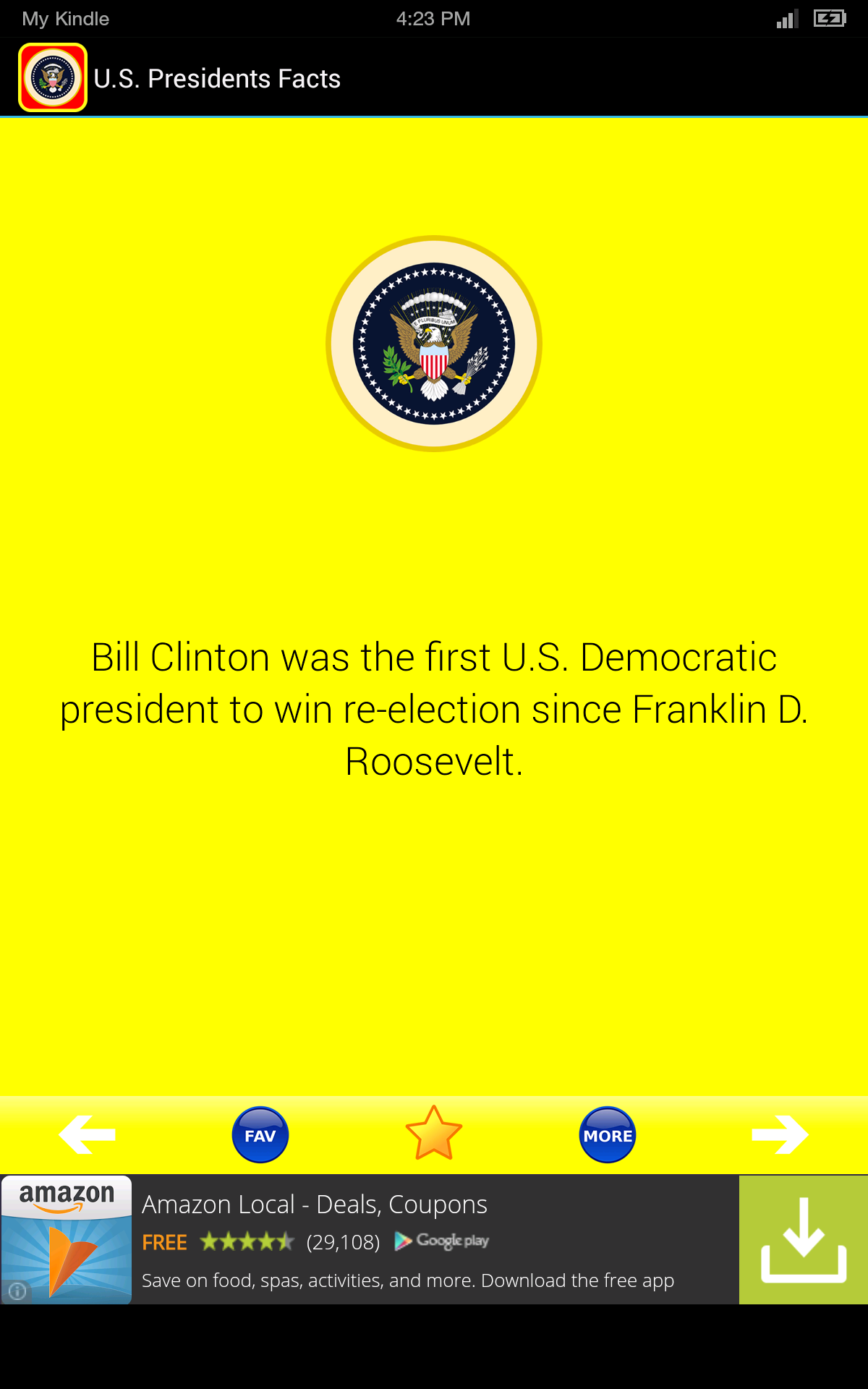The width and height of the screenshot is (868, 1389).
Task: Tap My Kindle in the status bar
Action: coord(64,18)
